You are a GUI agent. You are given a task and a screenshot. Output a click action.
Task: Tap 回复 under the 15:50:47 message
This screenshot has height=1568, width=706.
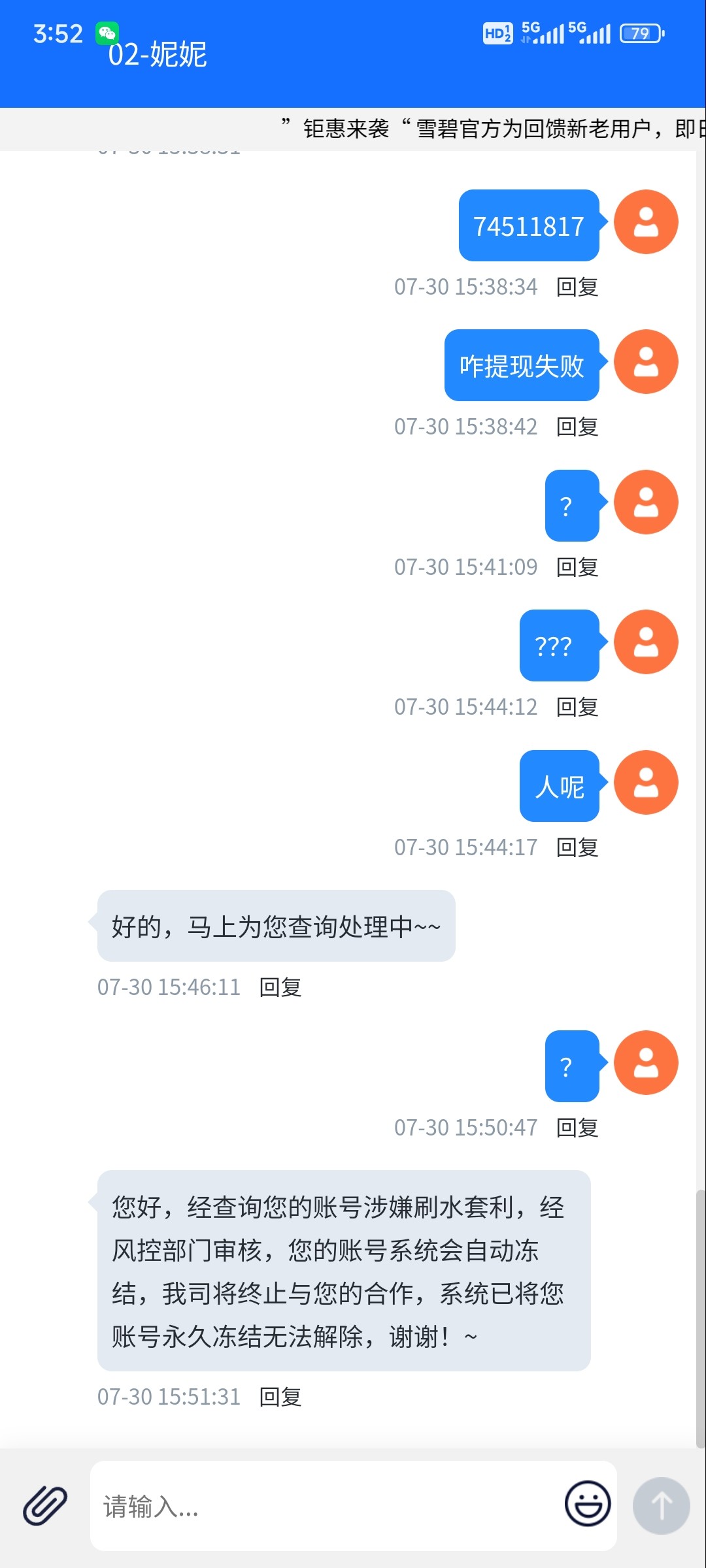(x=577, y=1128)
